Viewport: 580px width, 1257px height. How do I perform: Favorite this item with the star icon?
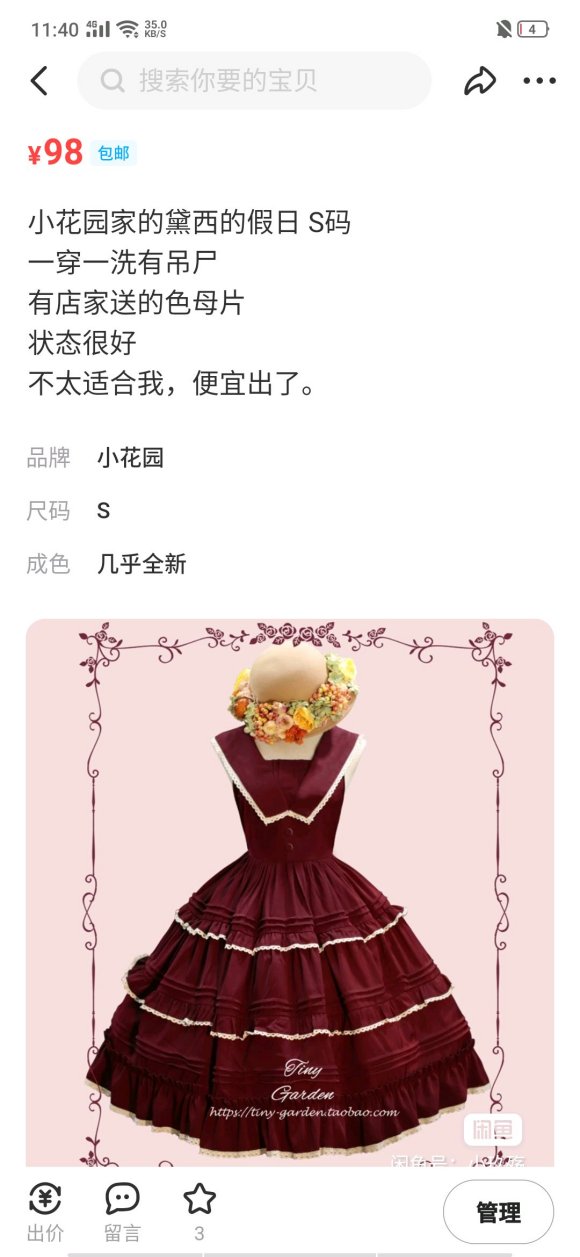tap(199, 1212)
